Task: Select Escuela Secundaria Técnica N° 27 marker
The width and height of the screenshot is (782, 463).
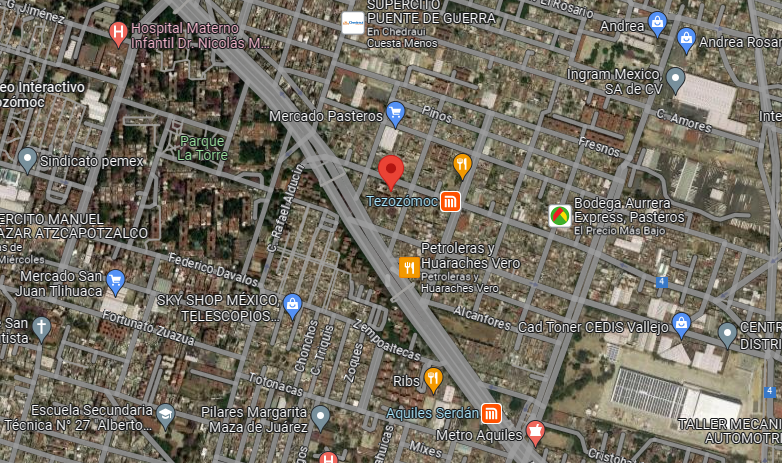Action: pyautogui.click(x=165, y=417)
